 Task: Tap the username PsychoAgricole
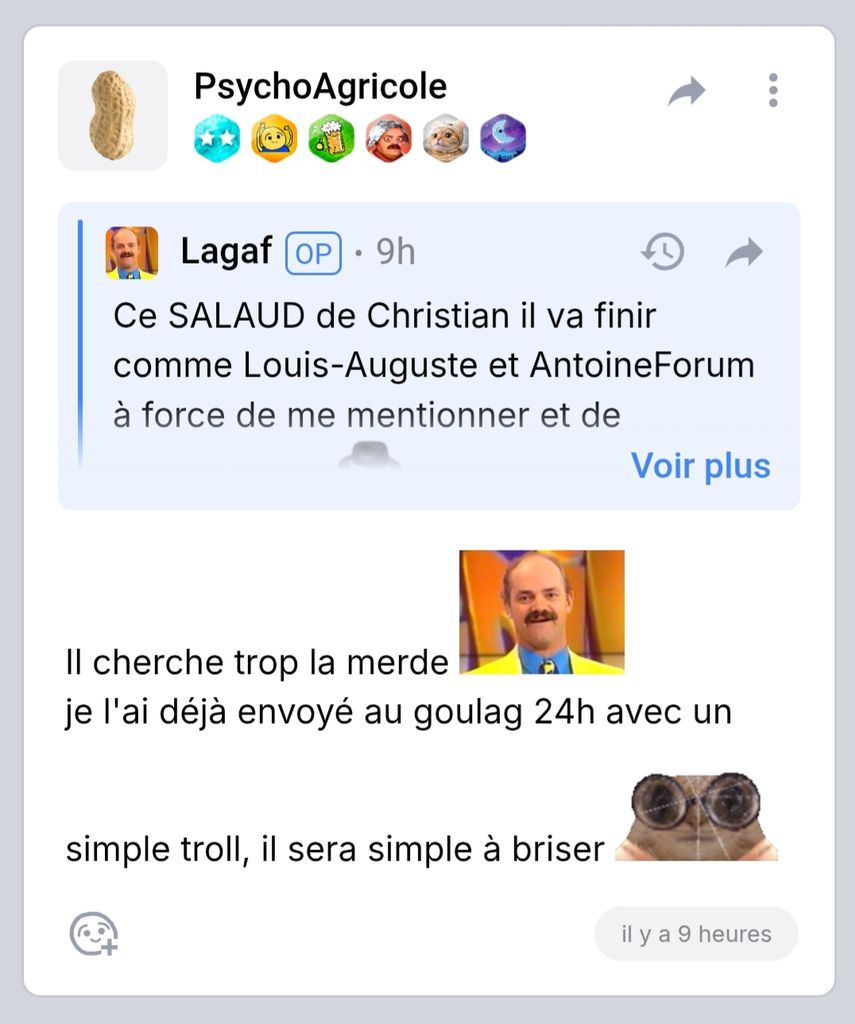(320, 87)
